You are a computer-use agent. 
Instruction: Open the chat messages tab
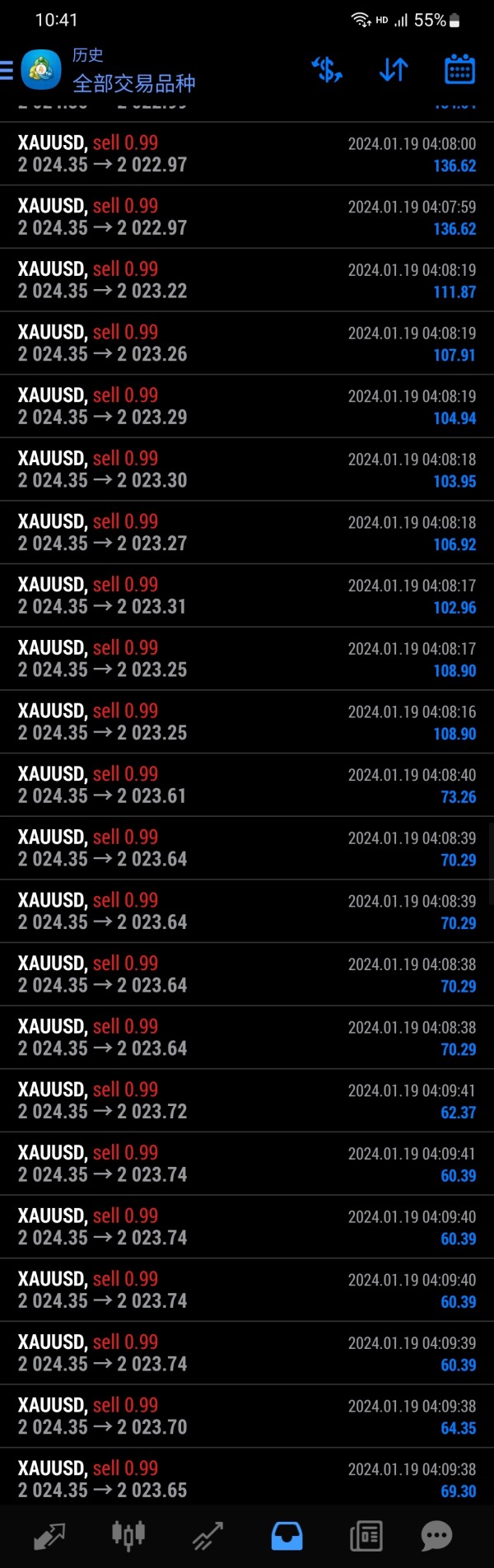436,1536
